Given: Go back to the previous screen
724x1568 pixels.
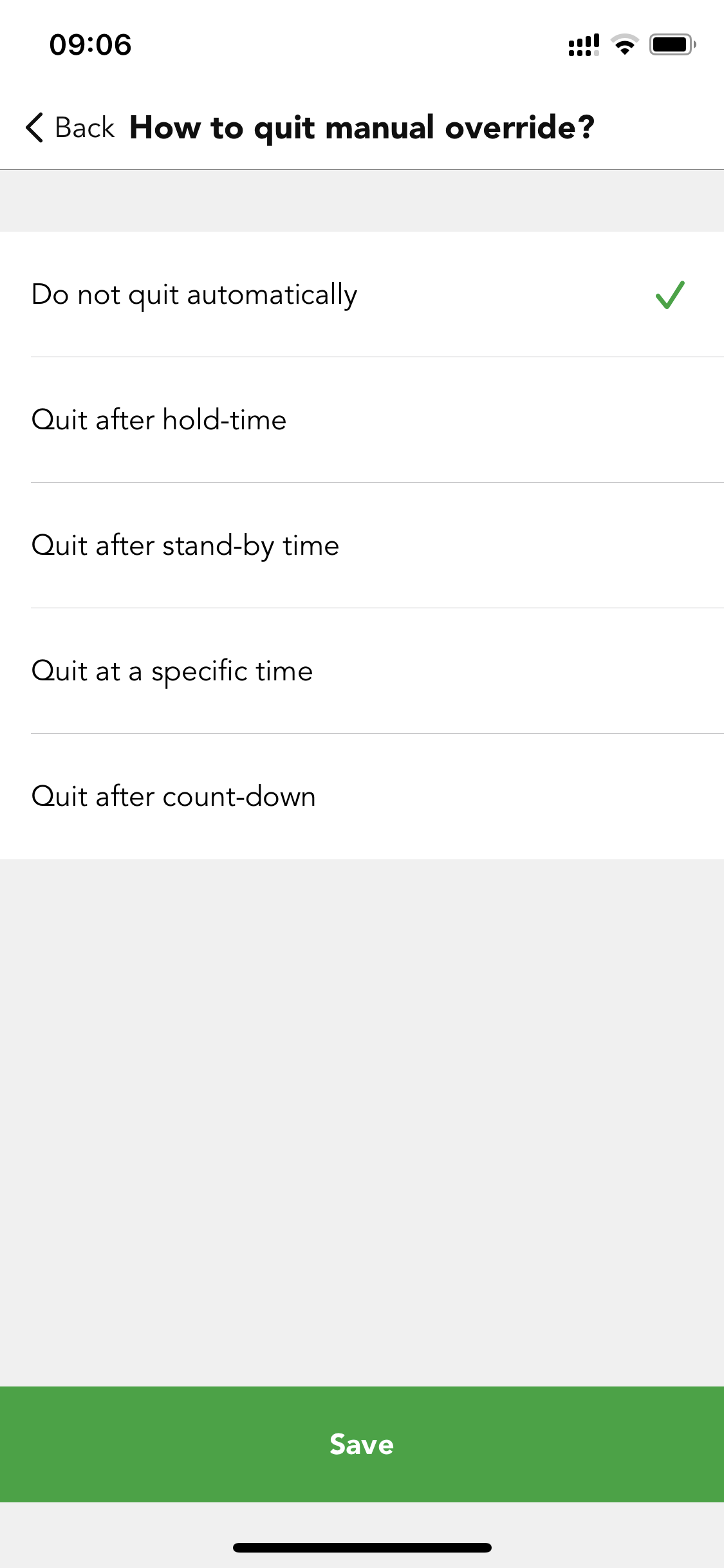Looking at the screenshot, I should click(x=70, y=127).
